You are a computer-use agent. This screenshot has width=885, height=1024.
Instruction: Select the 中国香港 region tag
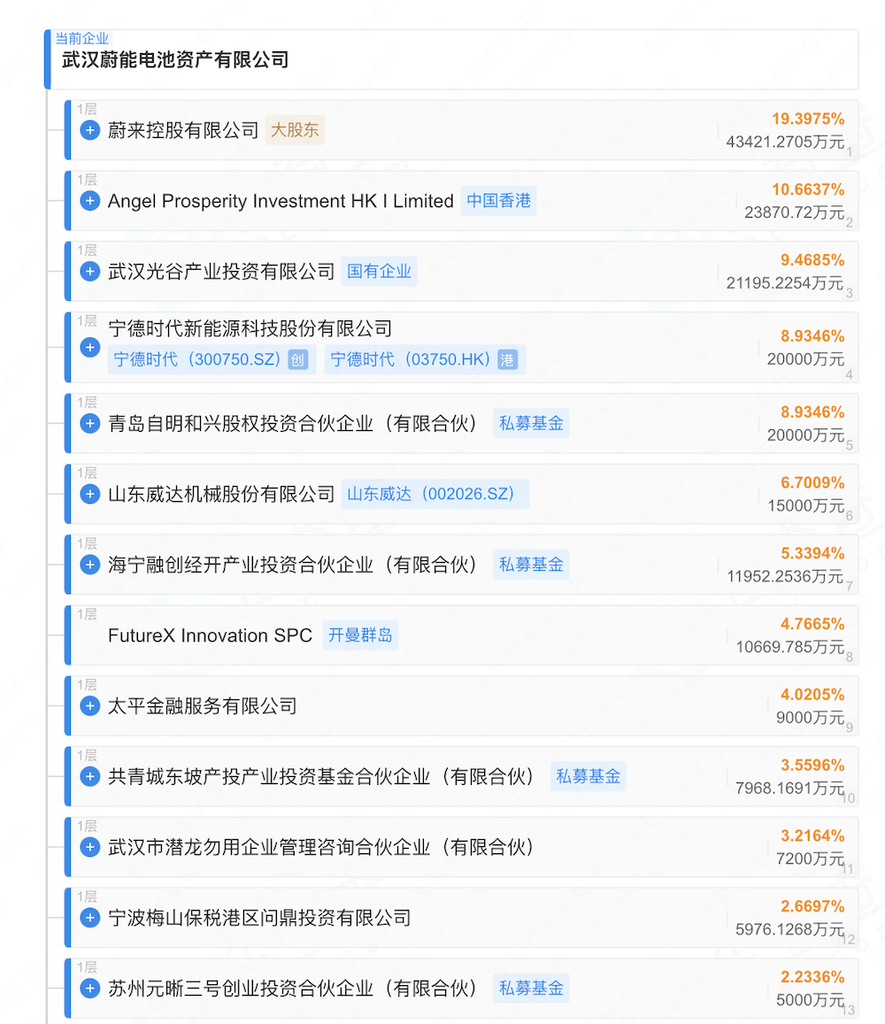click(499, 201)
